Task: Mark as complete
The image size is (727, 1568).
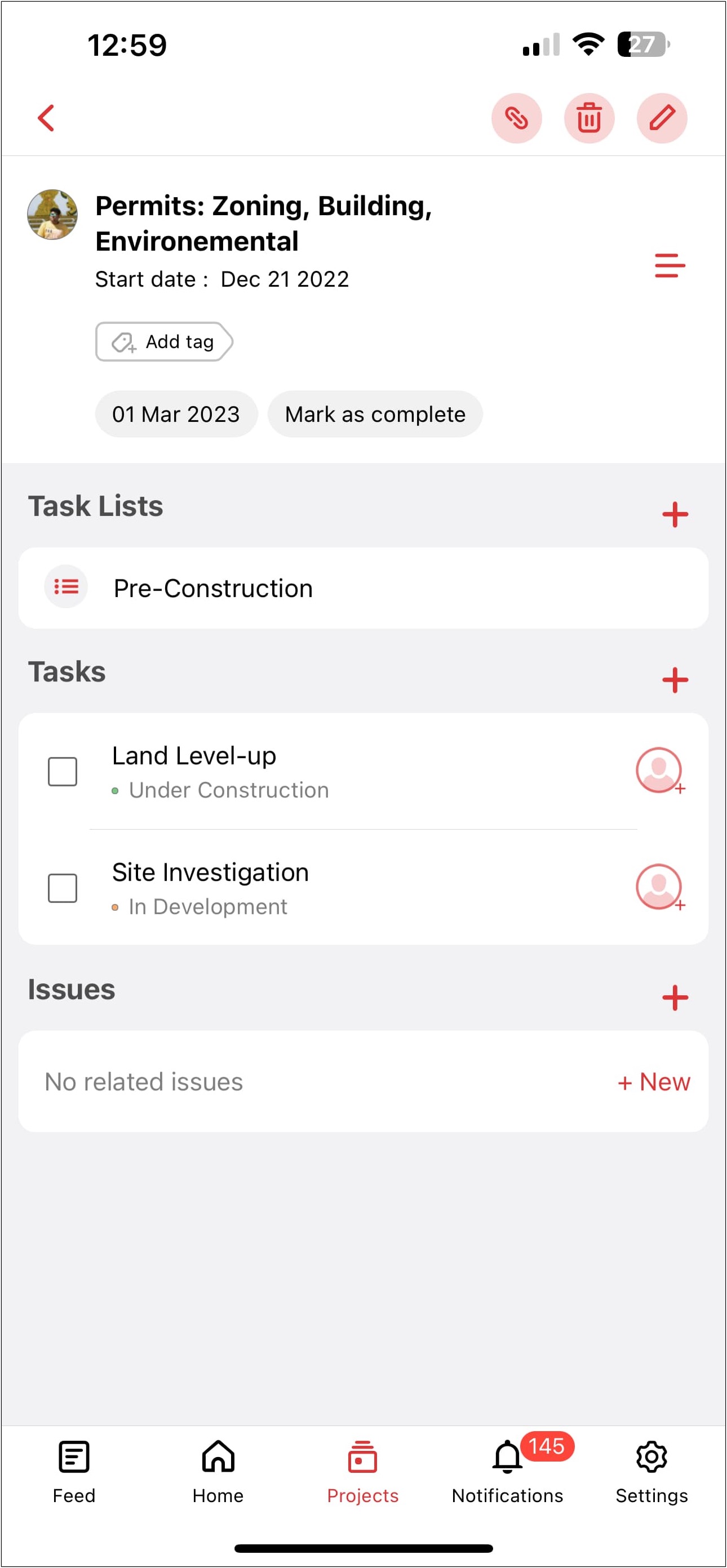Action: coord(375,414)
